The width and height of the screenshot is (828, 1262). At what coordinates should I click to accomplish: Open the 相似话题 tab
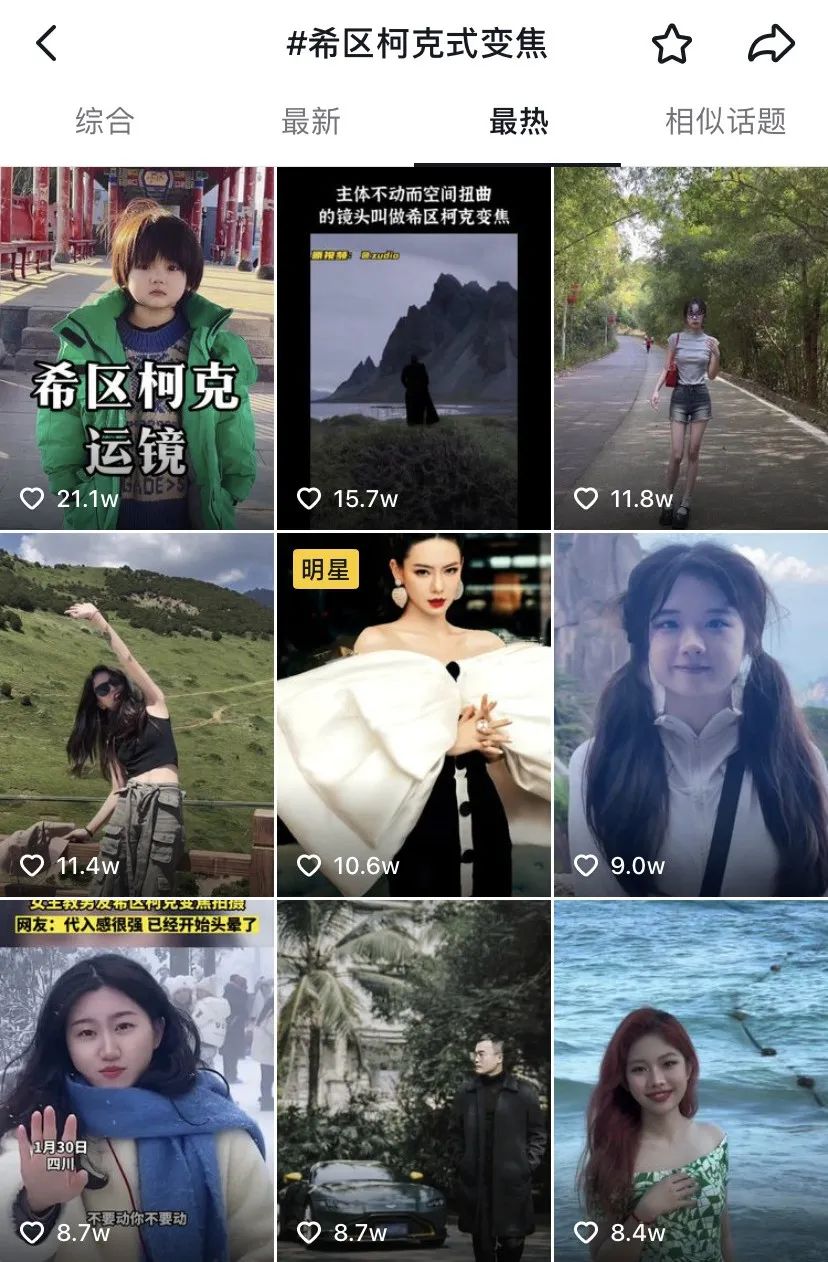(725, 122)
